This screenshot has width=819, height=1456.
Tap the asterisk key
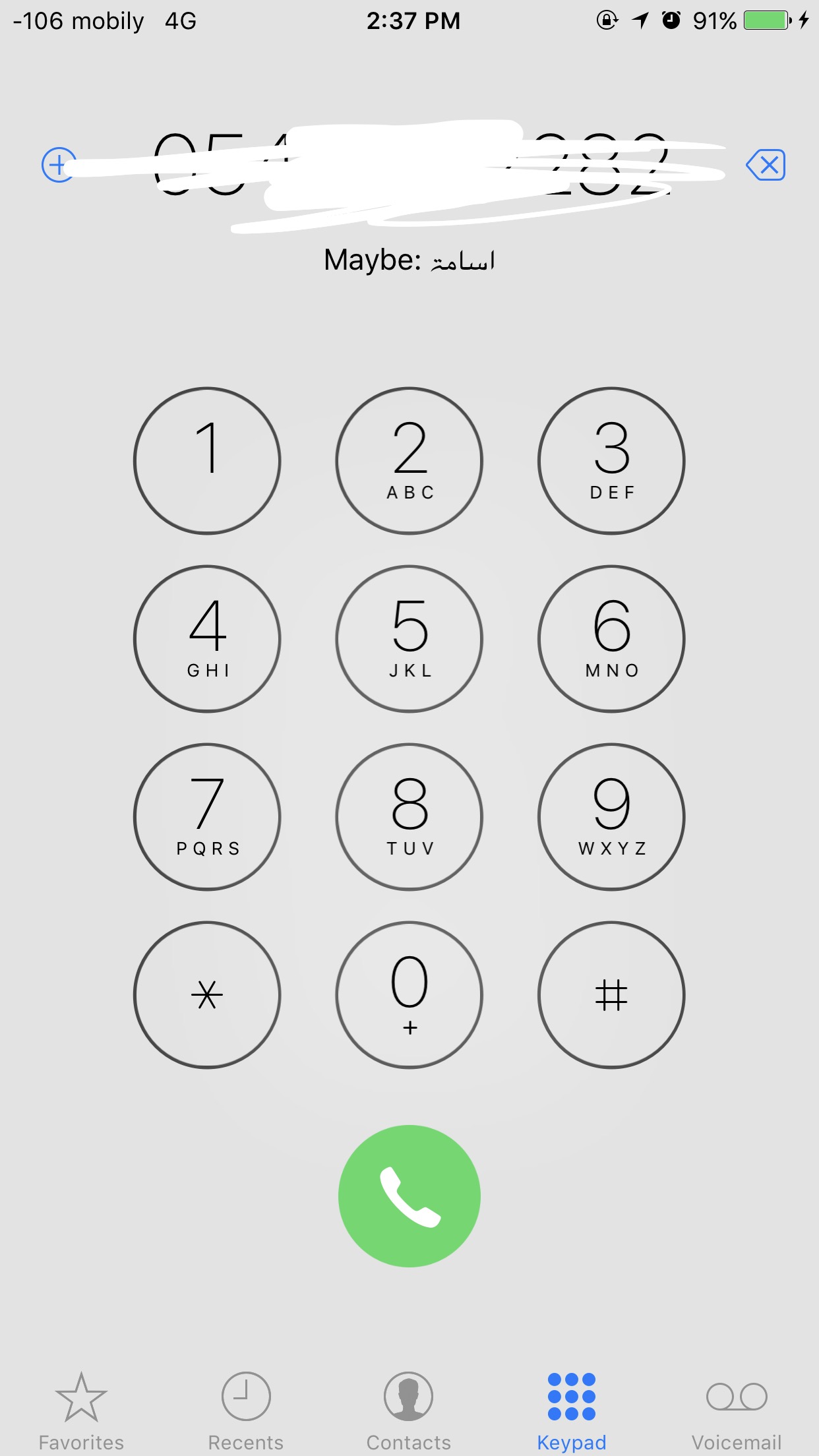(x=207, y=994)
